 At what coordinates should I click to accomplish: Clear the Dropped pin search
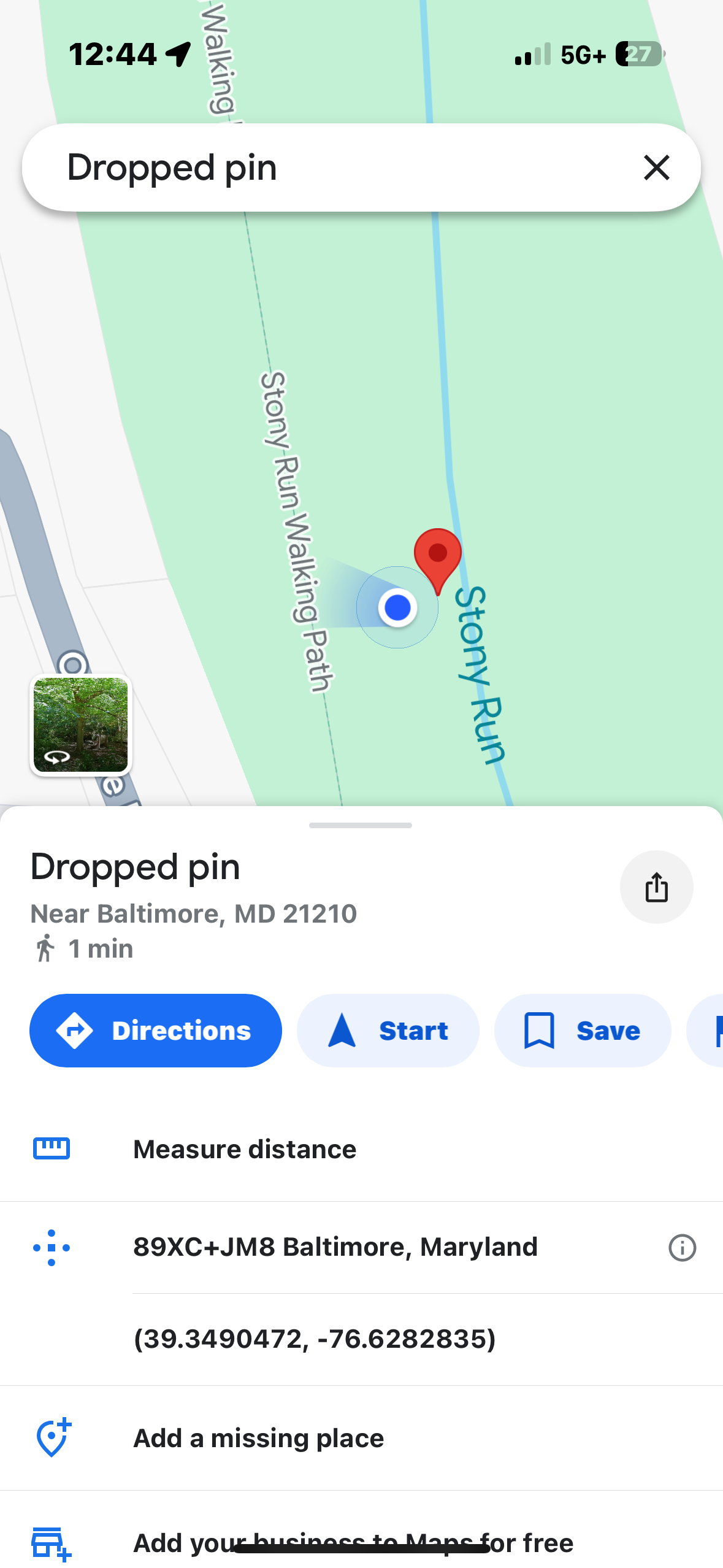click(656, 167)
